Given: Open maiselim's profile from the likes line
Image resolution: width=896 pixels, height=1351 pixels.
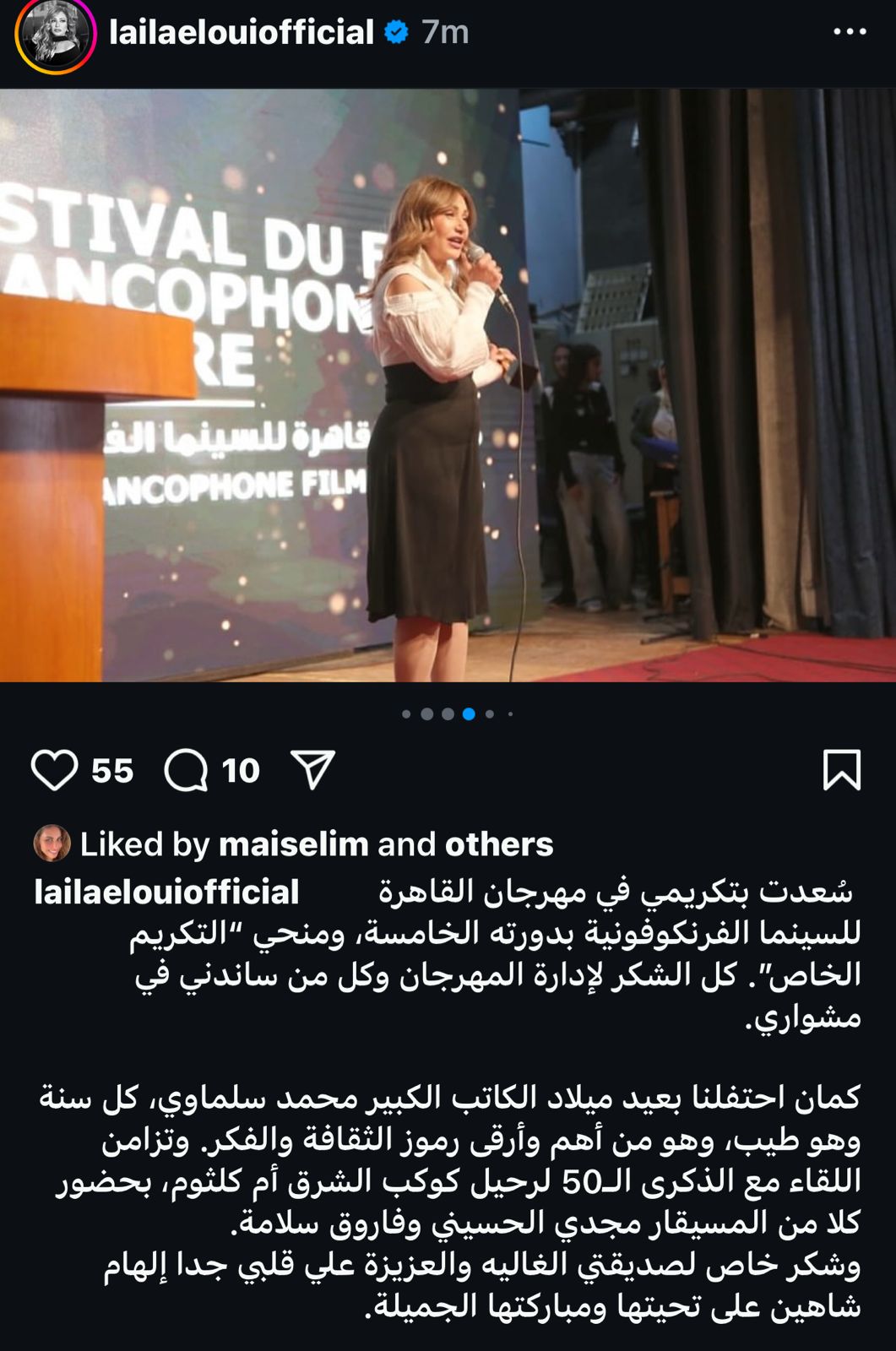Looking at the screenshot, I should (x=293, y=844).
